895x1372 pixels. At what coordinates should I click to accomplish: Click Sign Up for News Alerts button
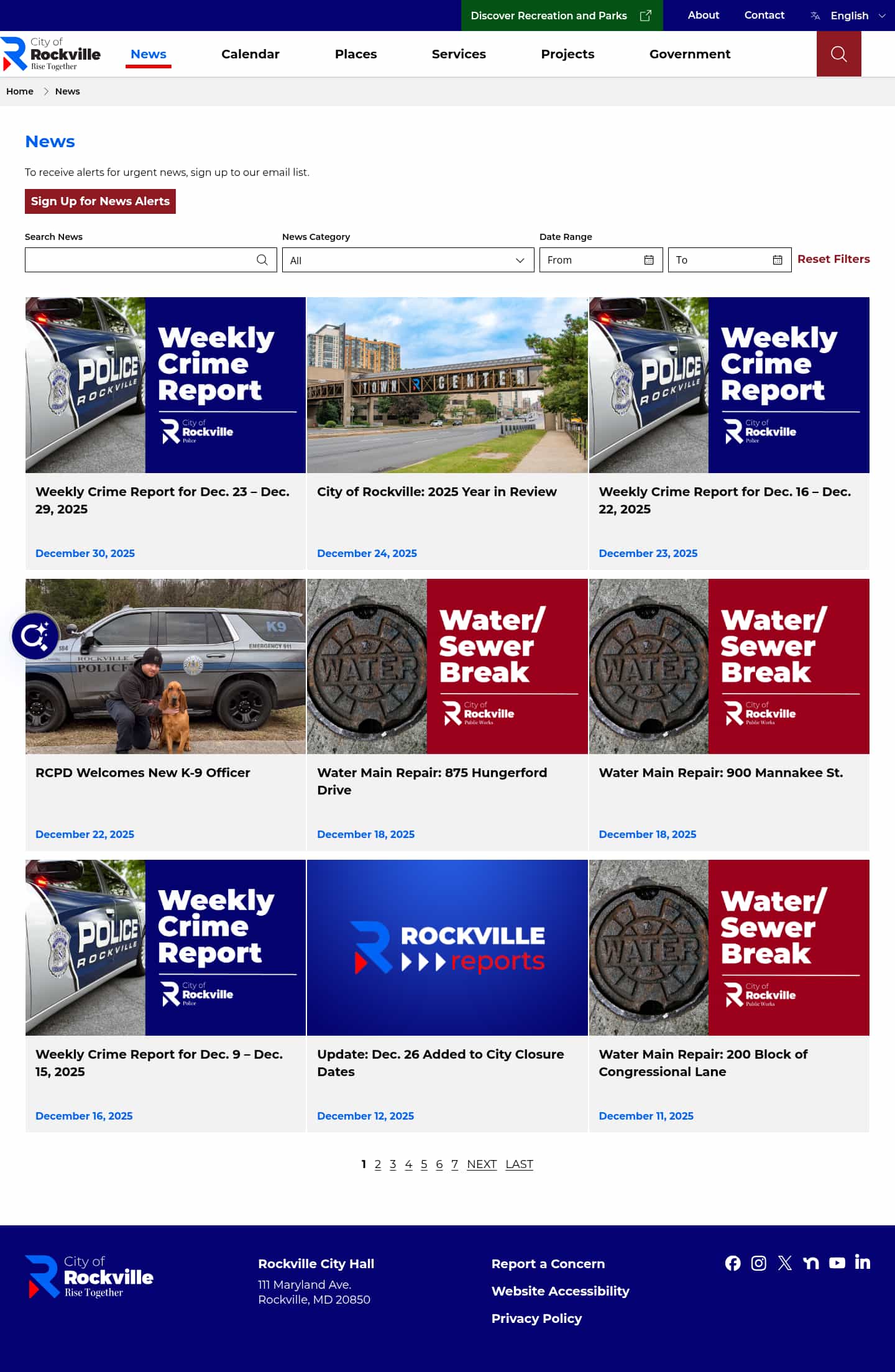[x=100, y=201]
